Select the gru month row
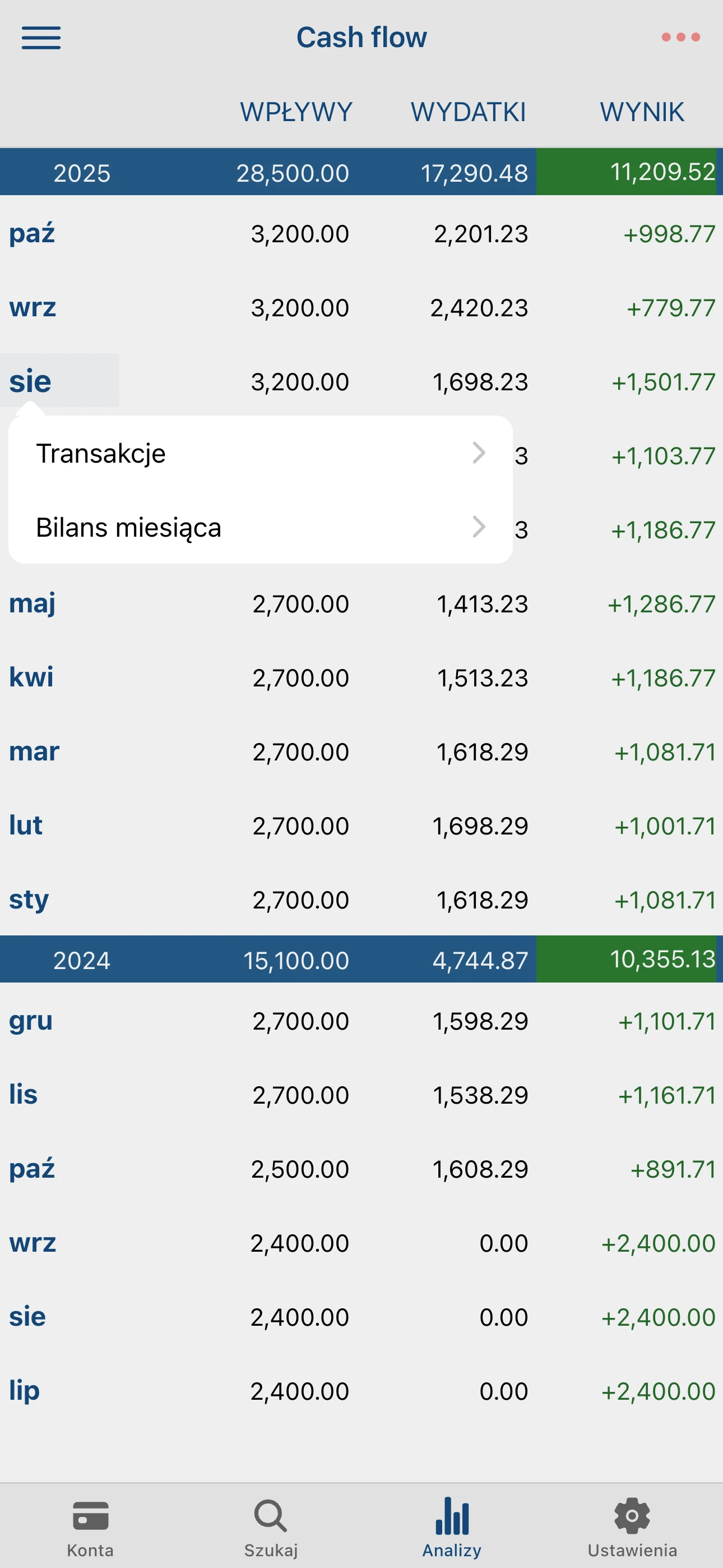Viewport: 723px width, 1568px height. click(30, 1021)
